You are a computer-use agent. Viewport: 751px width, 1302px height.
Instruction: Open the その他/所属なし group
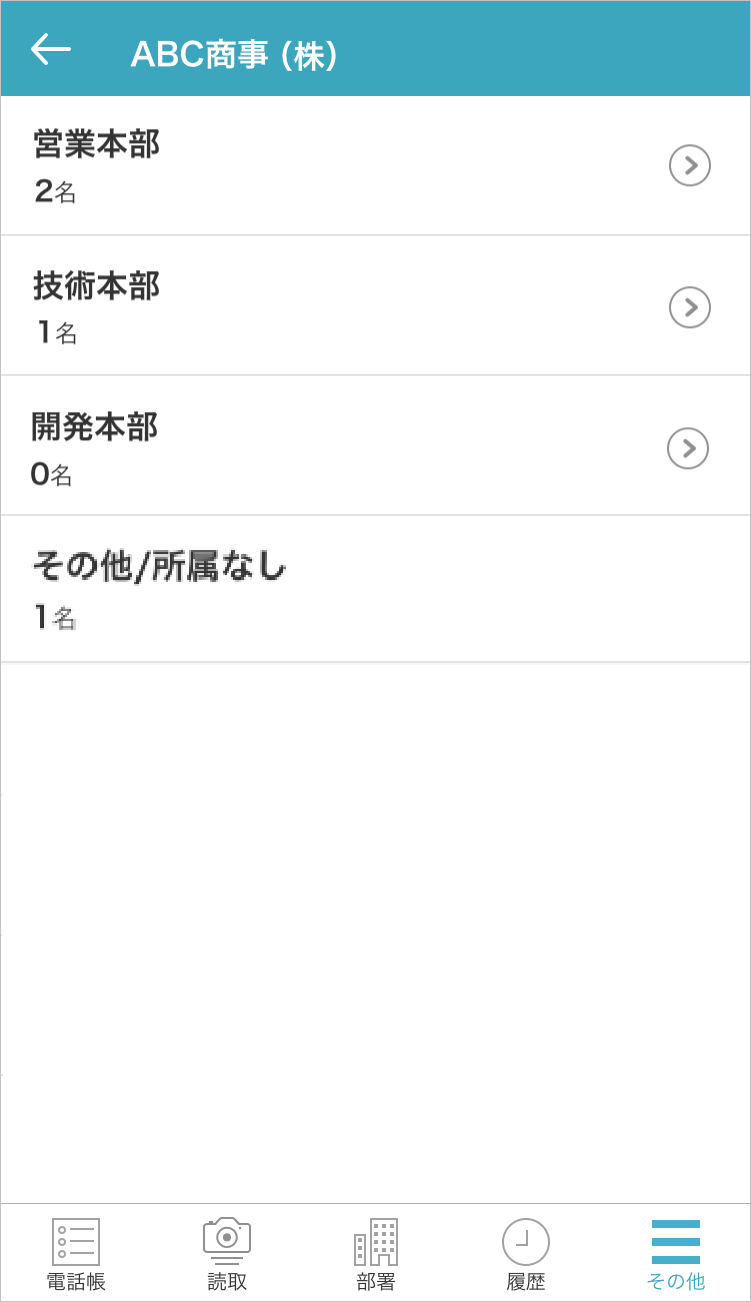(300, 588)
